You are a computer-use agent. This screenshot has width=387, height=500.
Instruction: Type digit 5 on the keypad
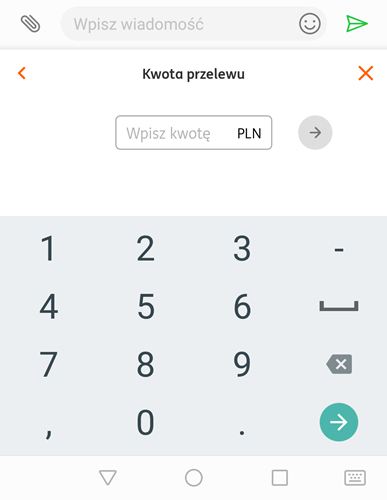pyautogui.click(x=146, y=306)
